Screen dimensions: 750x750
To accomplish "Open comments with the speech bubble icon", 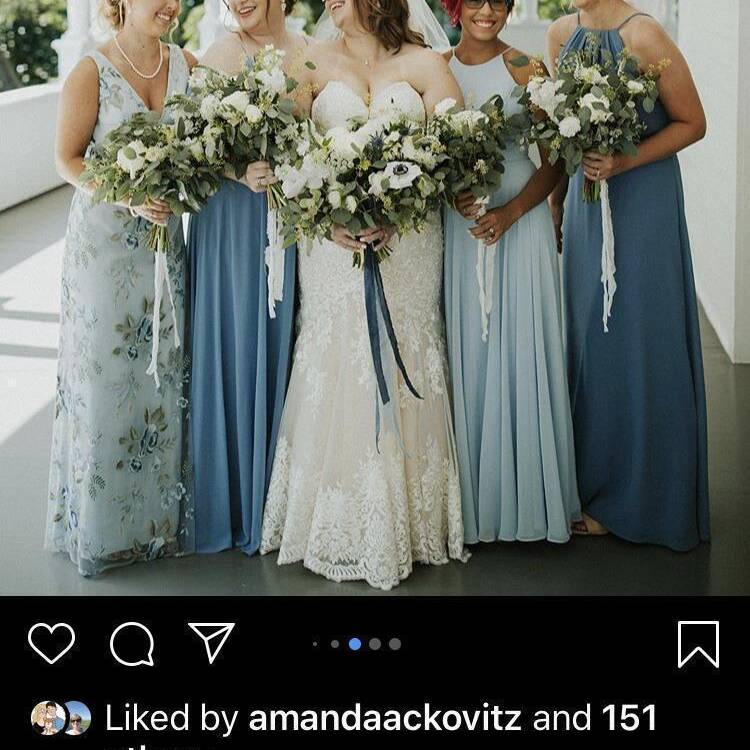I will click(132, 644).
